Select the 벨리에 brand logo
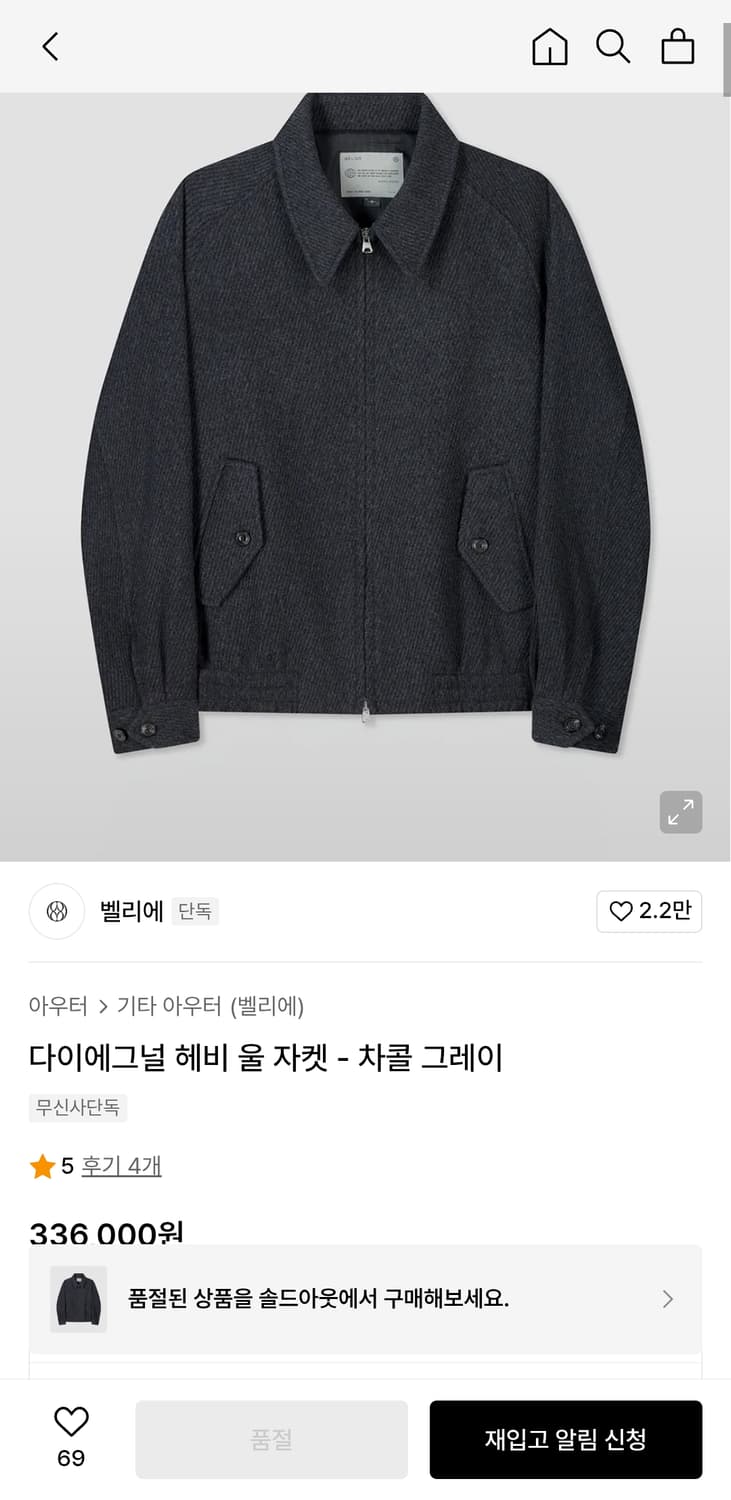731x1500 pixels. pos(56,911)
